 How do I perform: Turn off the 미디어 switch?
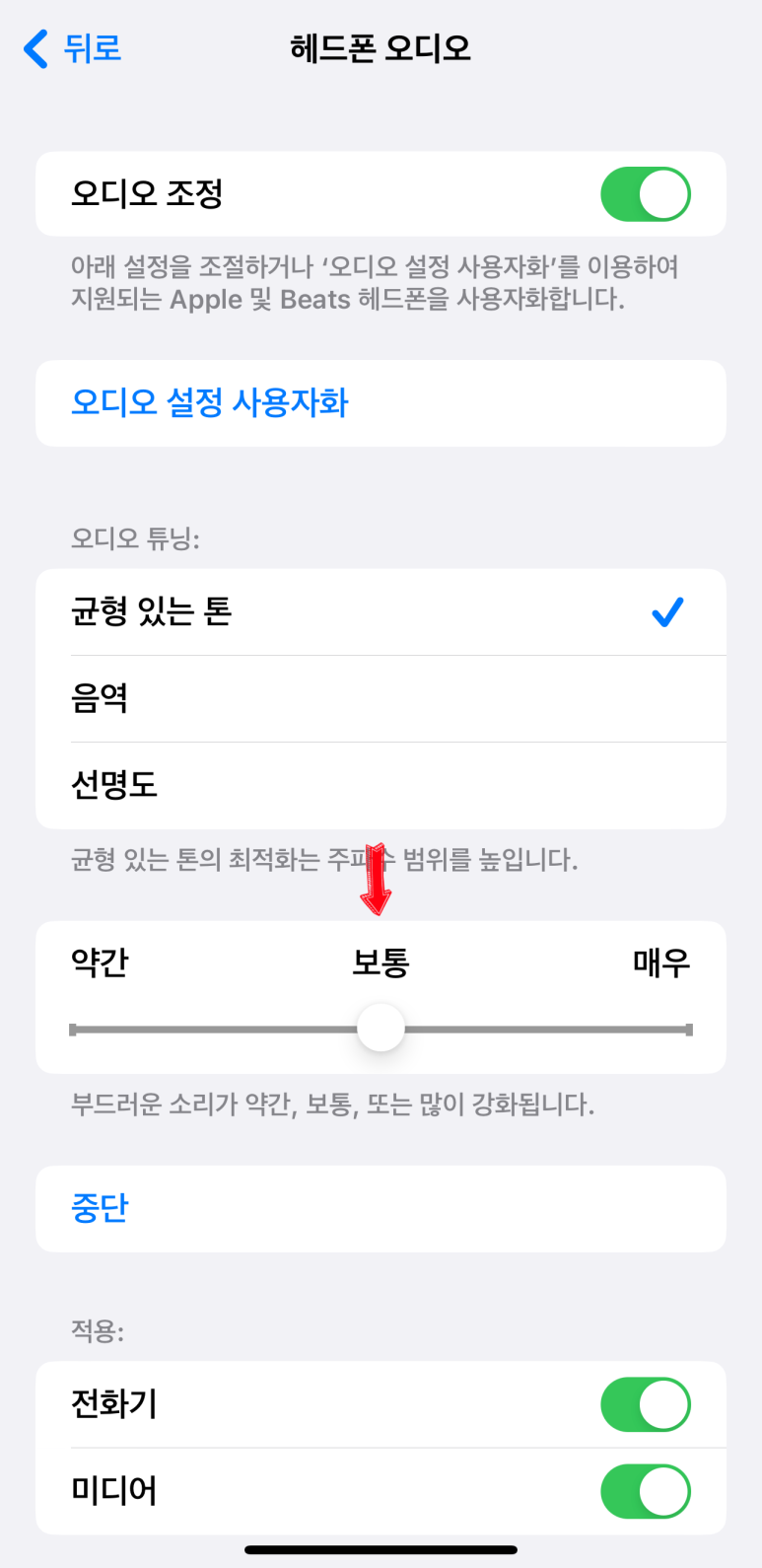pos(645,1491)
